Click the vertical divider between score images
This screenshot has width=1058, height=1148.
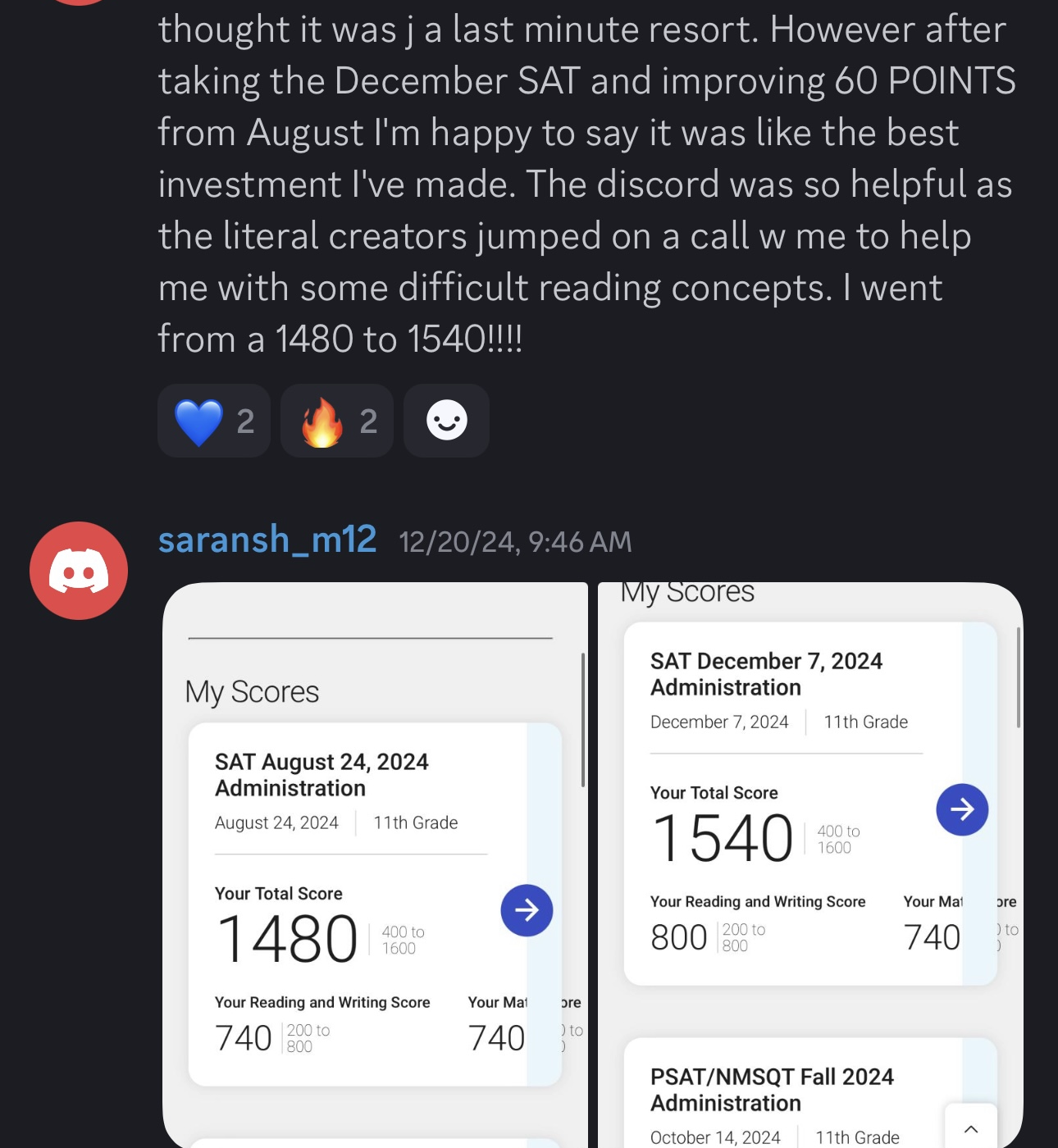click(x=591, y=861)
